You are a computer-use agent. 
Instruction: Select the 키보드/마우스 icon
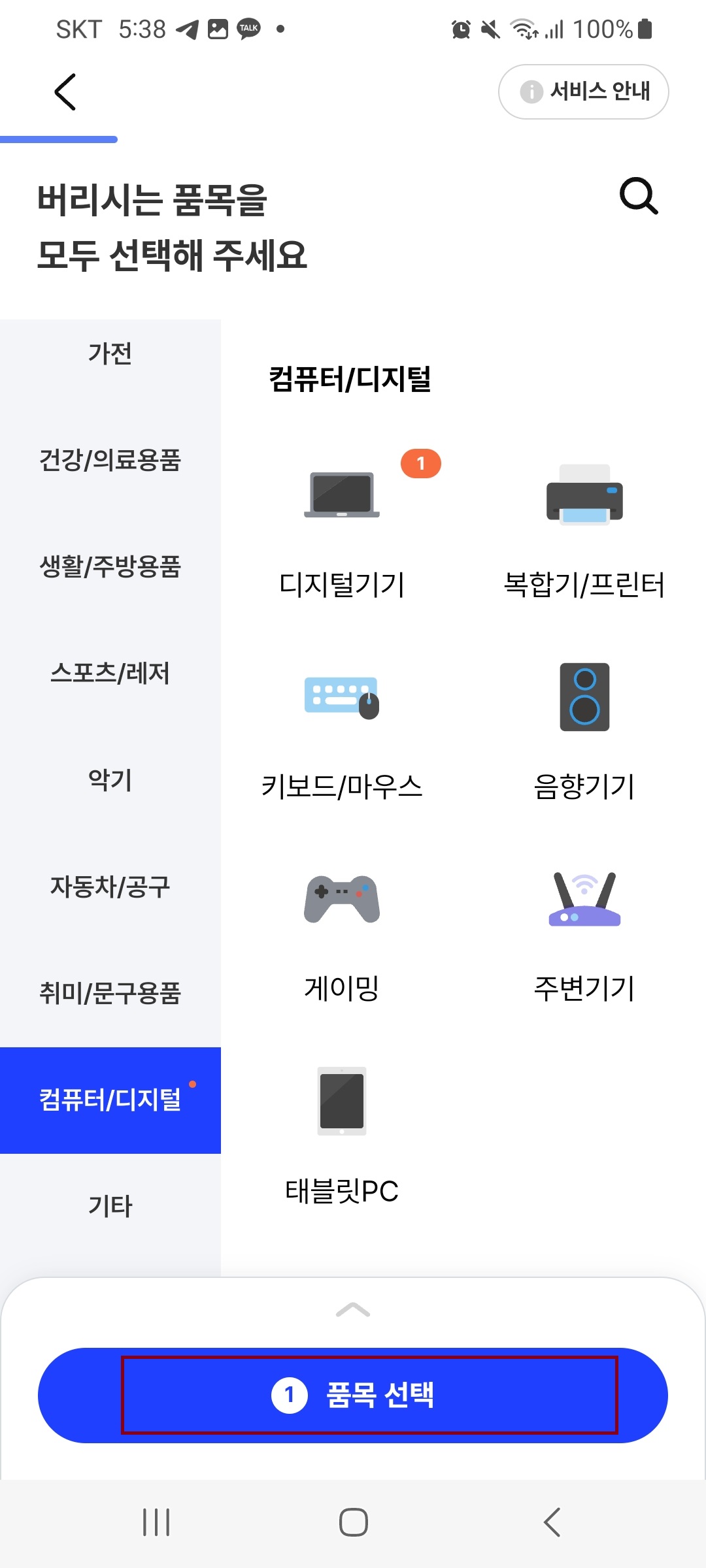[x=343, y=699]
